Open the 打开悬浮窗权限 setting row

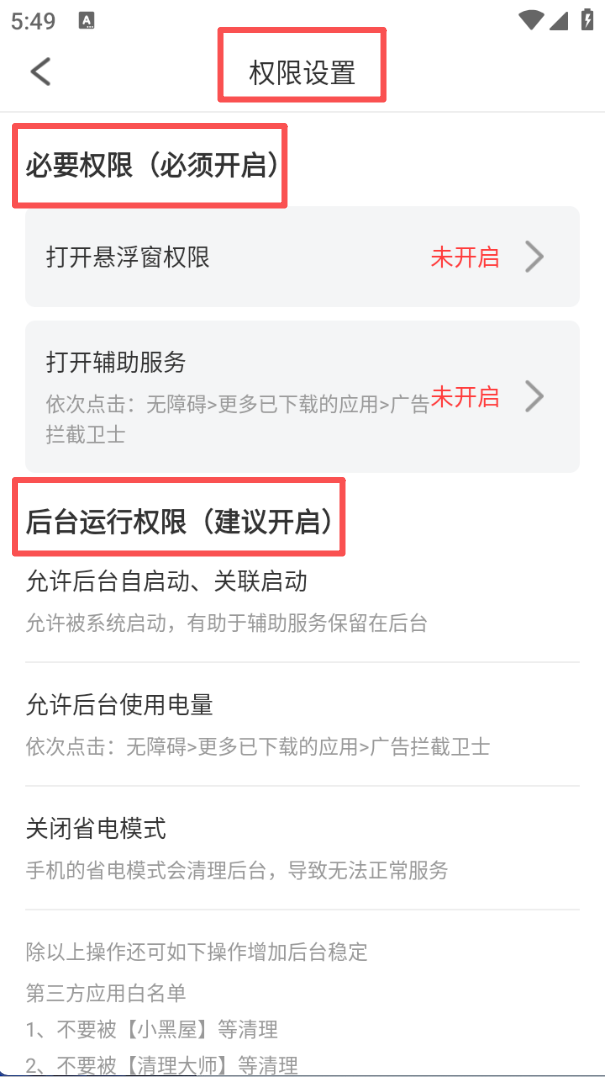click(302, 257)
